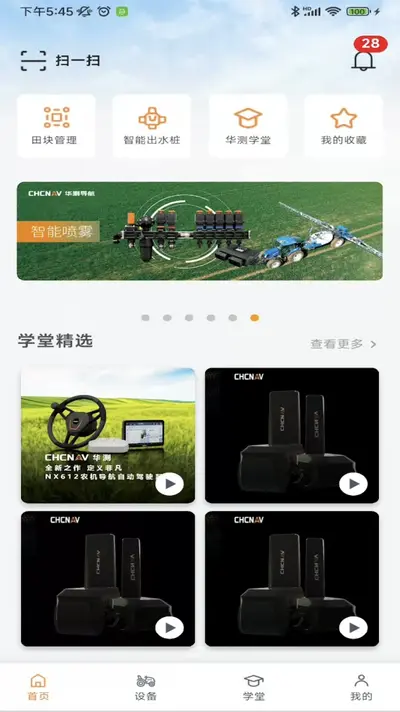Play the NX612 农机导航 video

[108, 435]
